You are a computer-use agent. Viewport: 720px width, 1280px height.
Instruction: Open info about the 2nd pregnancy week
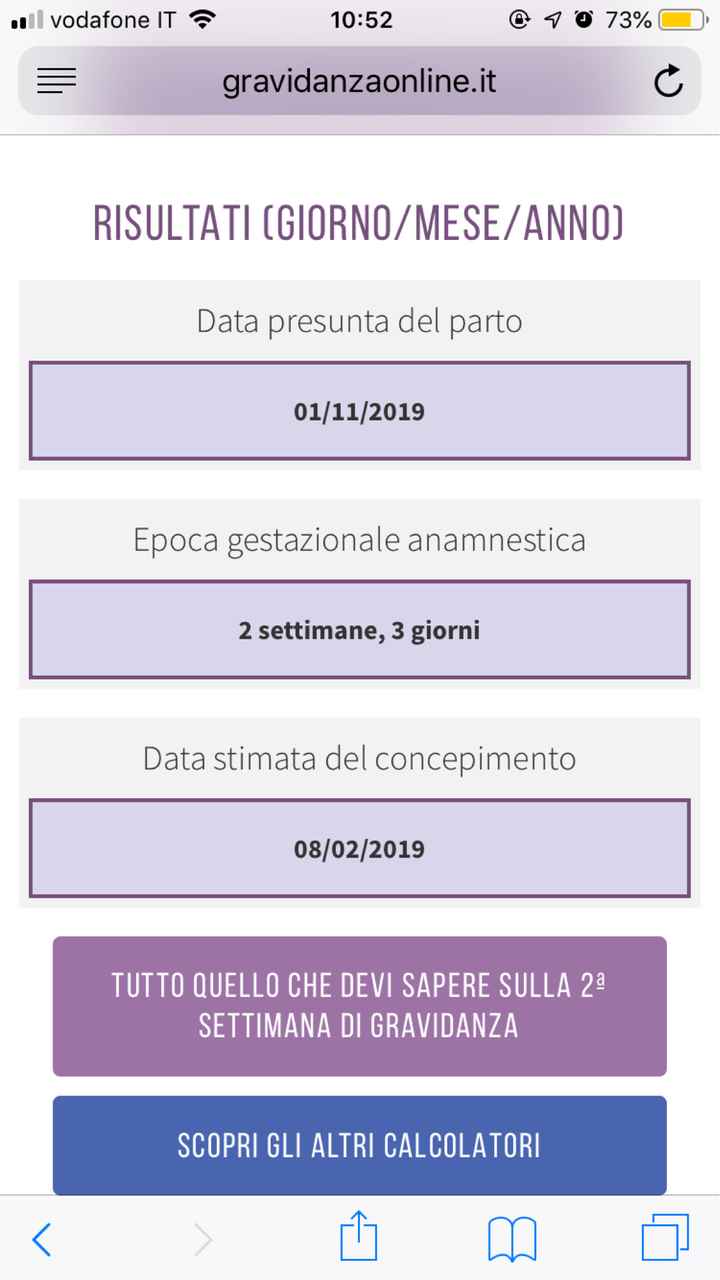click(x=359, y=1006)
